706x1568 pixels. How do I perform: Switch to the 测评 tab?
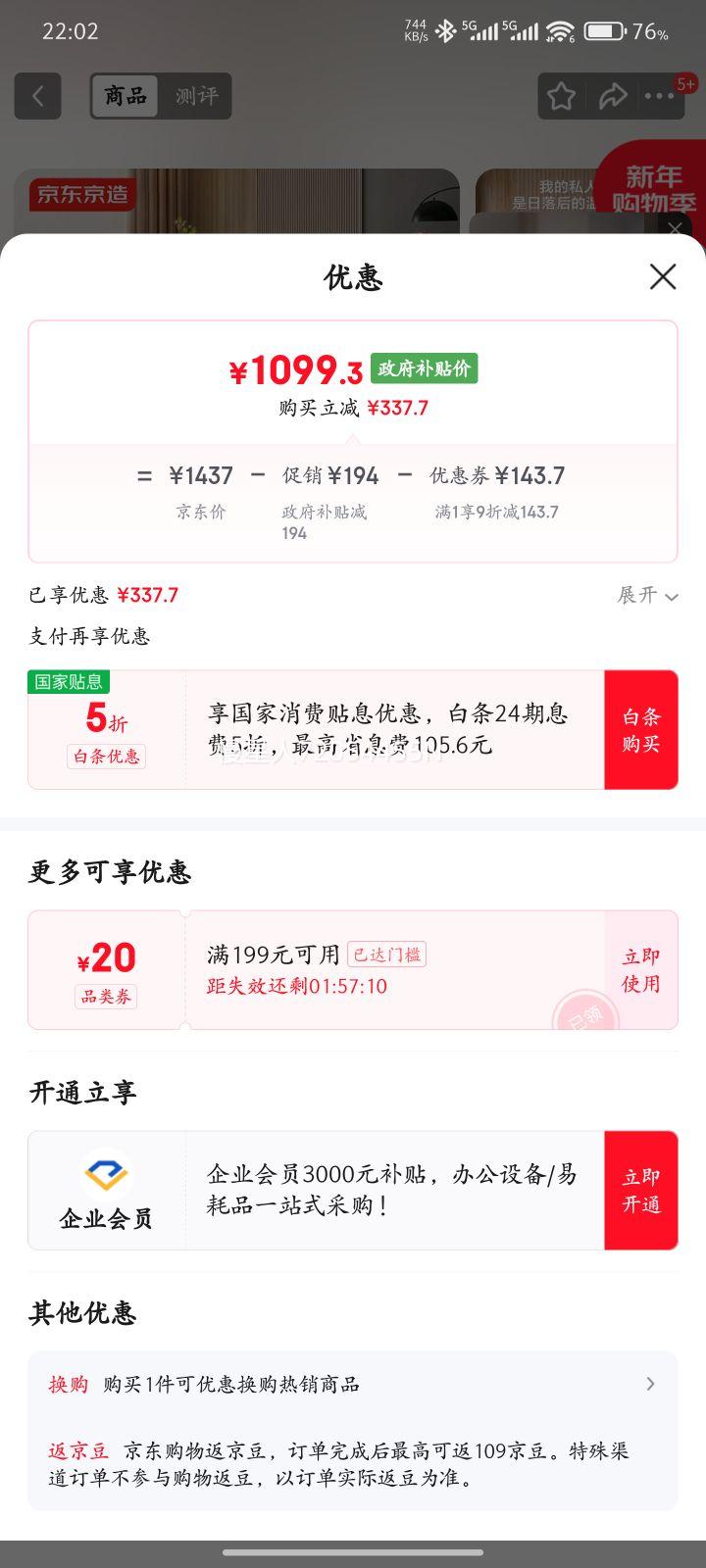pos(197,96)
